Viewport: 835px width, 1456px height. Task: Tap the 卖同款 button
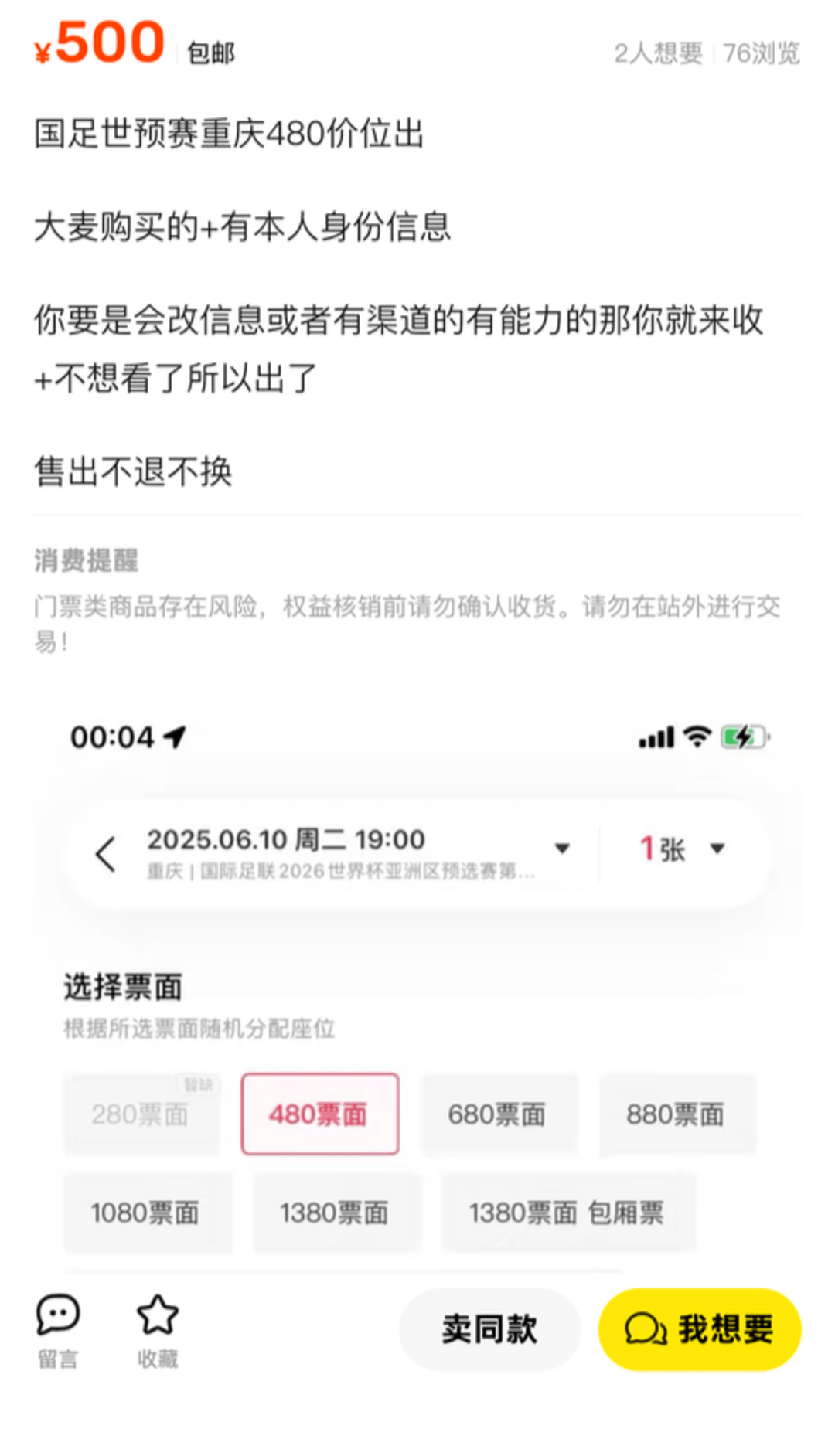click(x=489, y=1329)
